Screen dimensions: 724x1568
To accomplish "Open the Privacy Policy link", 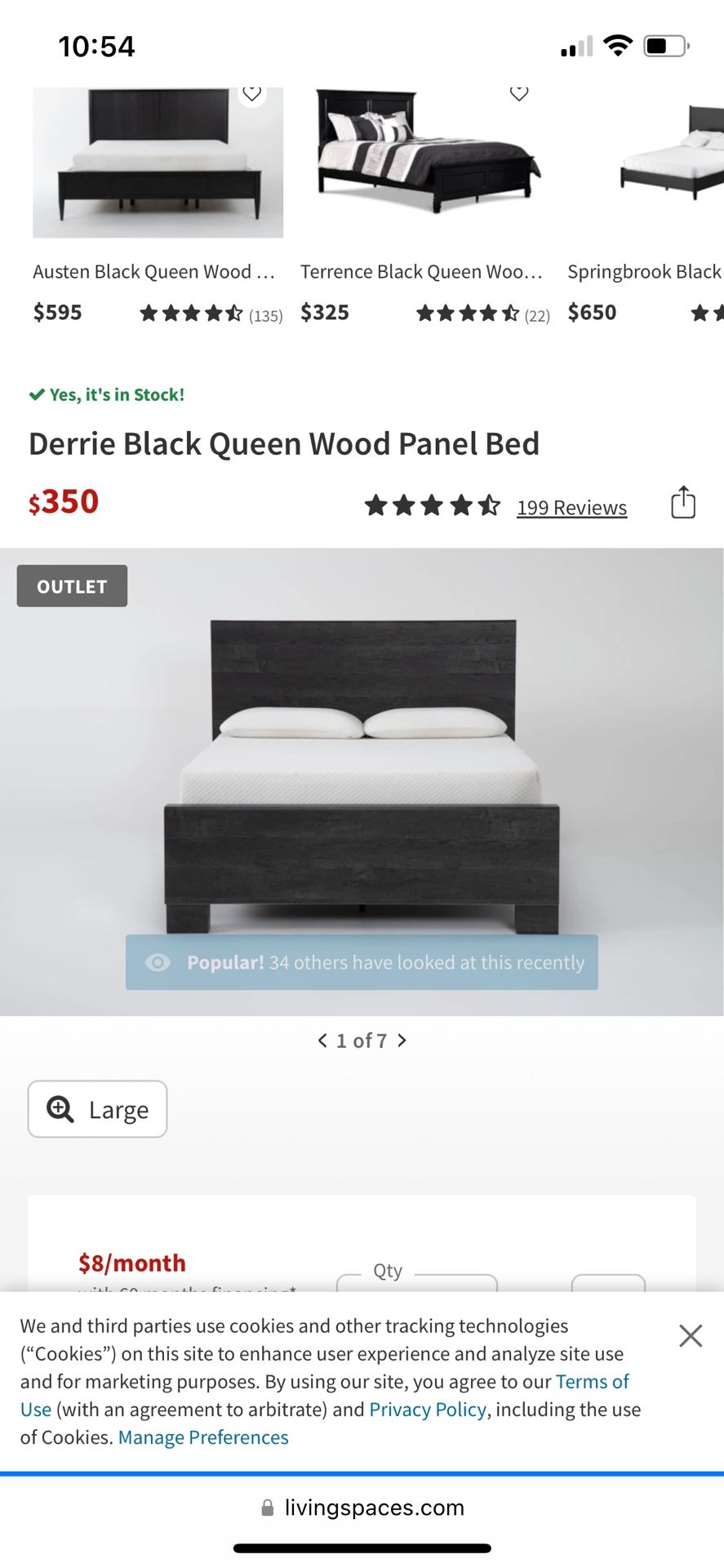I will coord(428,1410).
